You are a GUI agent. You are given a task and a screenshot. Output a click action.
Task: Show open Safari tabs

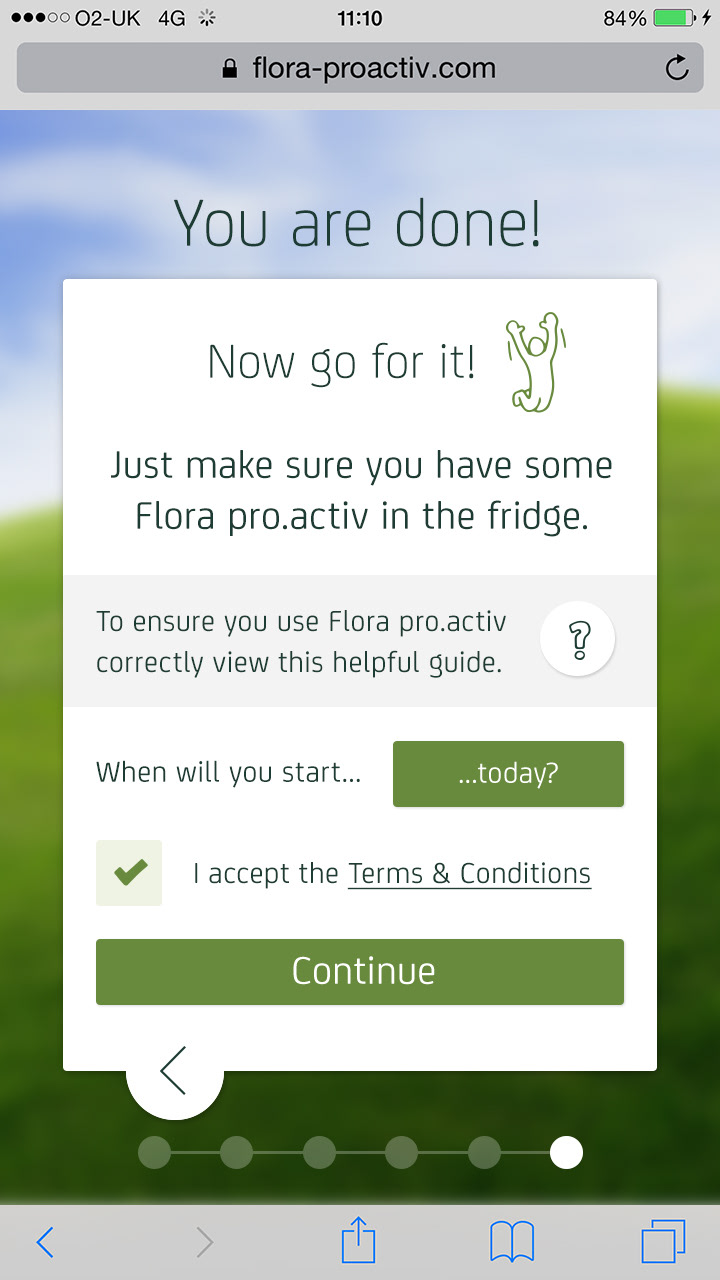[663, 1242]
